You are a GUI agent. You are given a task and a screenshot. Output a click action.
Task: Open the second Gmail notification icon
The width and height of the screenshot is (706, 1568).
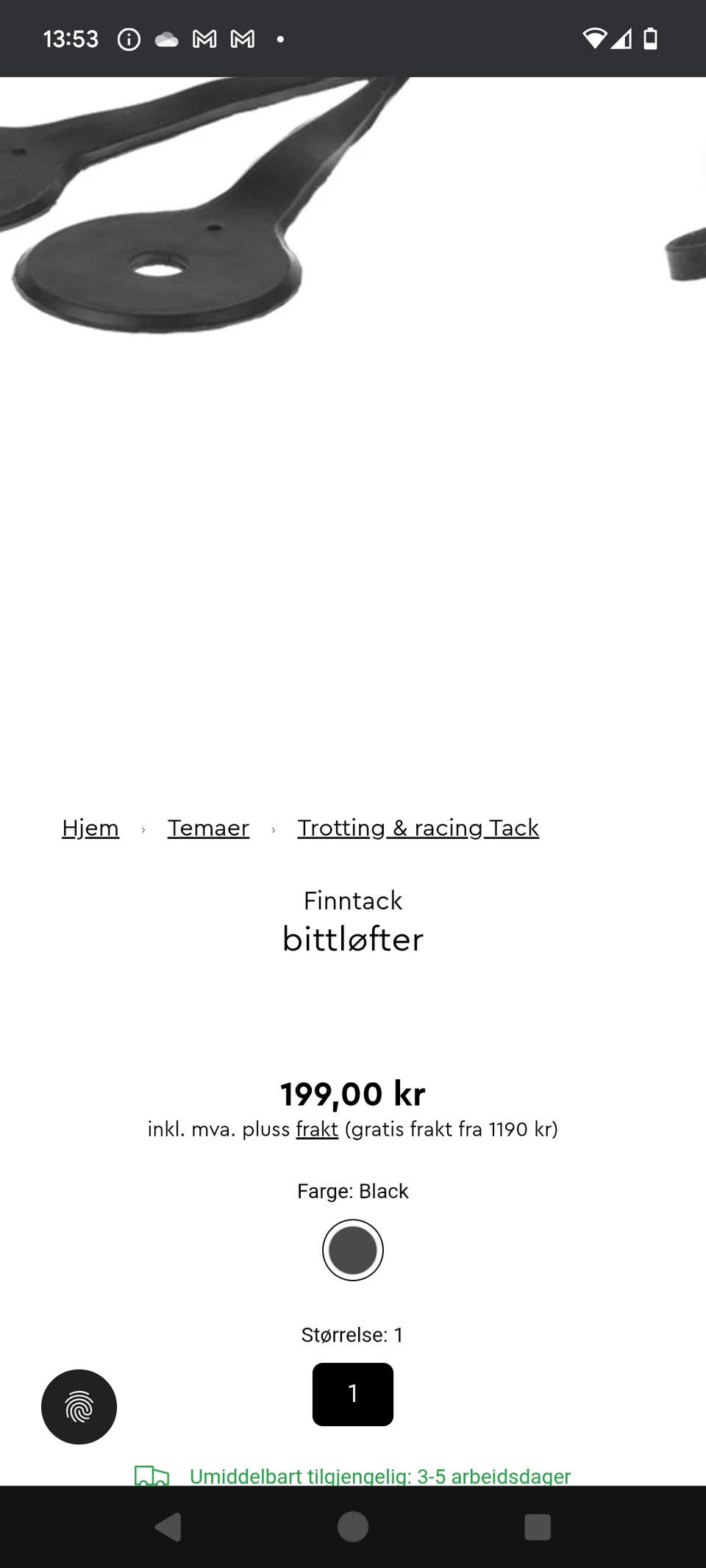pos(242,39)
